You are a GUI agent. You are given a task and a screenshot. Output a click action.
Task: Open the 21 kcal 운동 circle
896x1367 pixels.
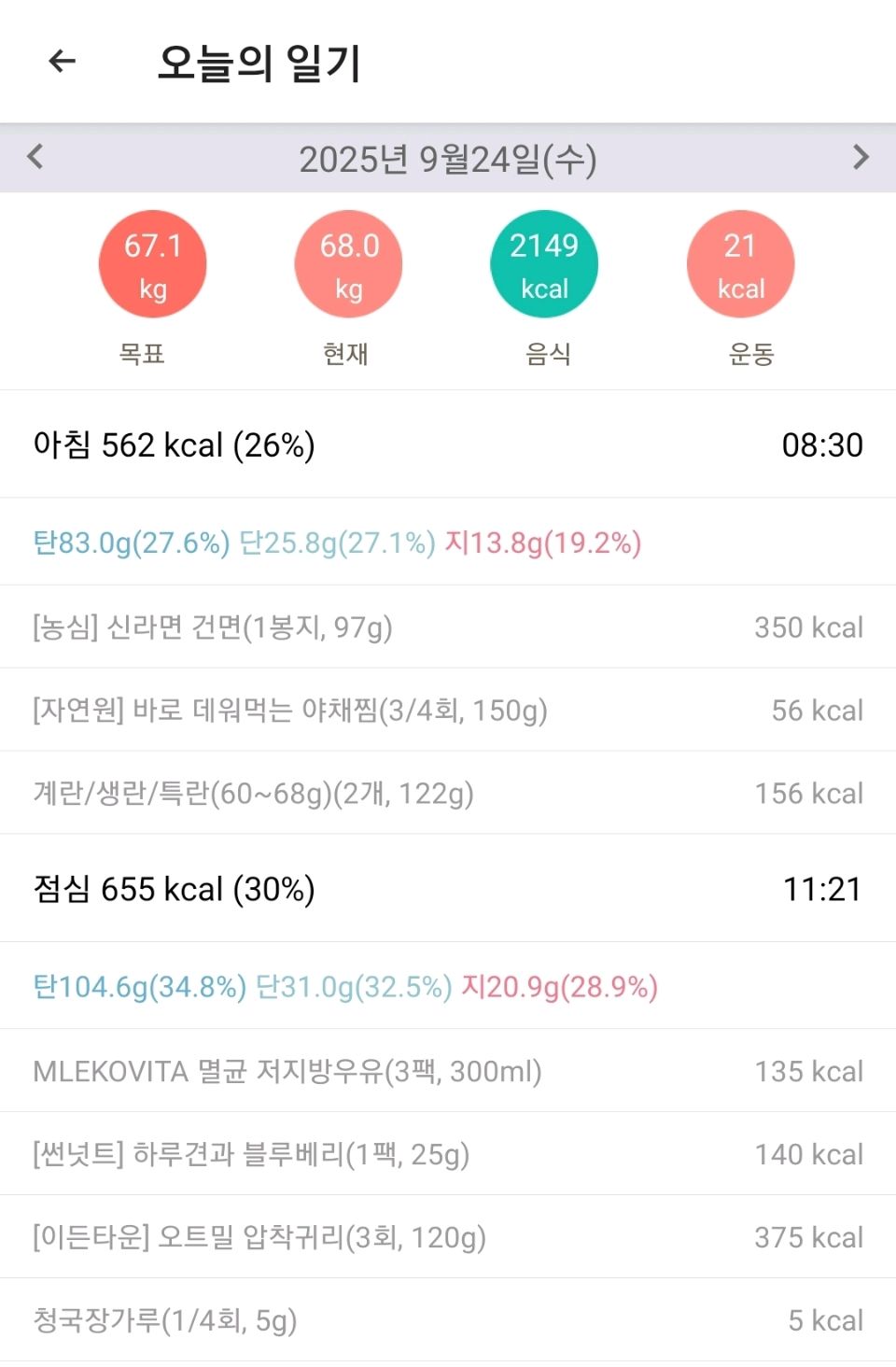coord(740,264)
